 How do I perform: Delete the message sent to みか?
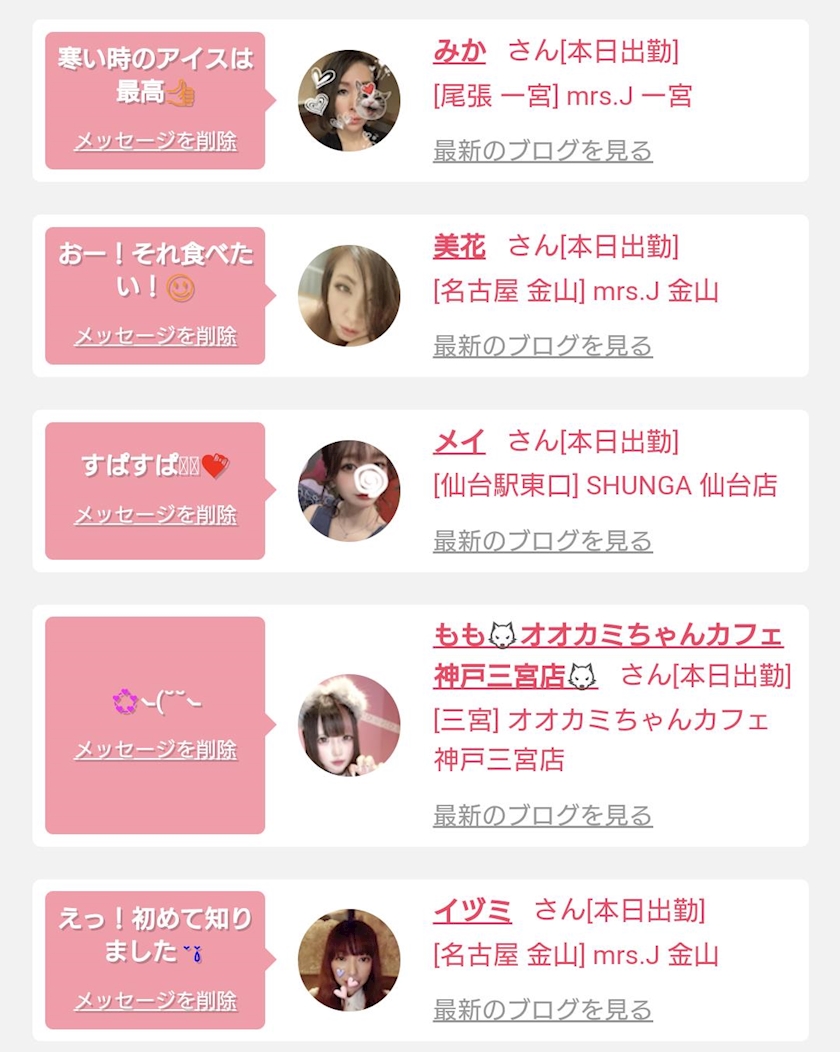point(156,141)
